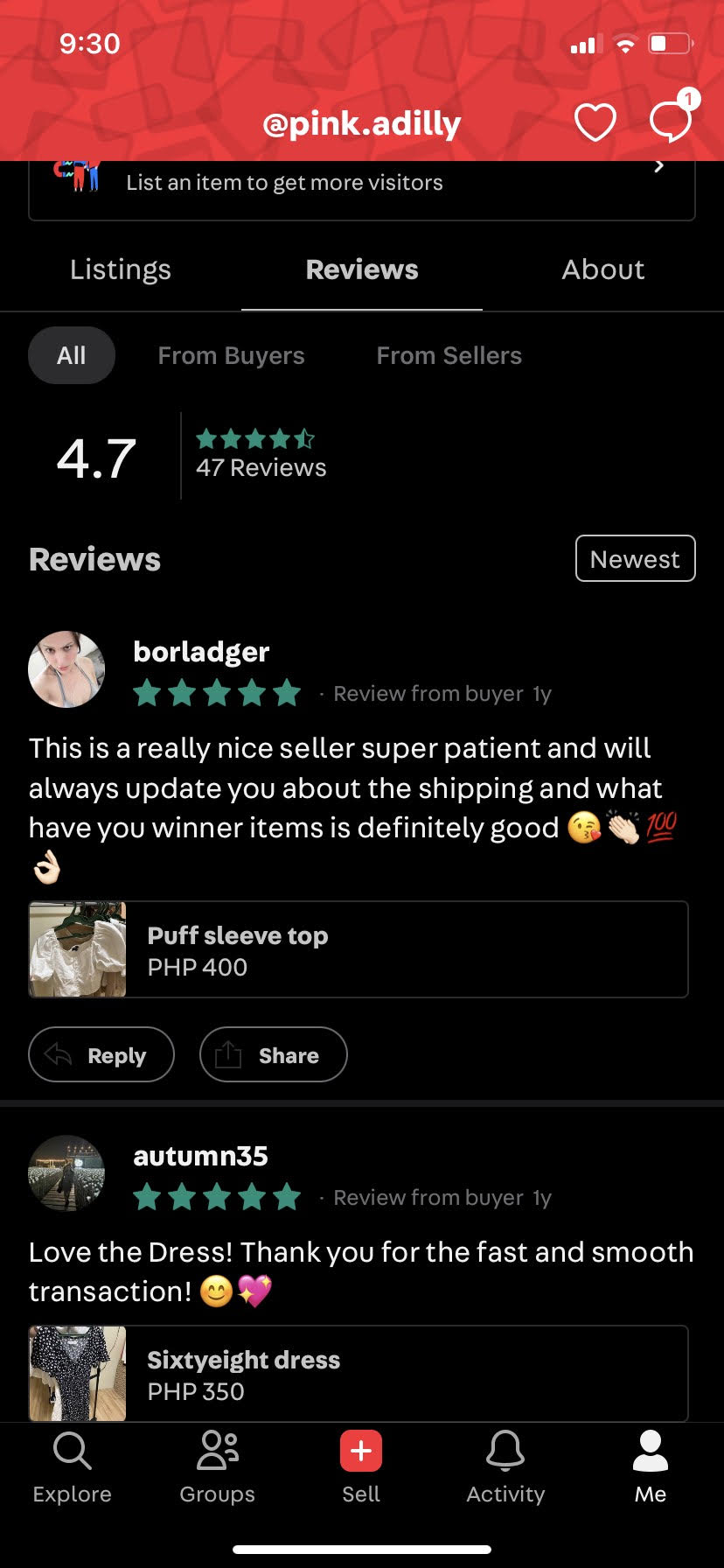Screen dimensions: 724x1568
Task: Open the likes heart icon
Action: coord(595,122)
